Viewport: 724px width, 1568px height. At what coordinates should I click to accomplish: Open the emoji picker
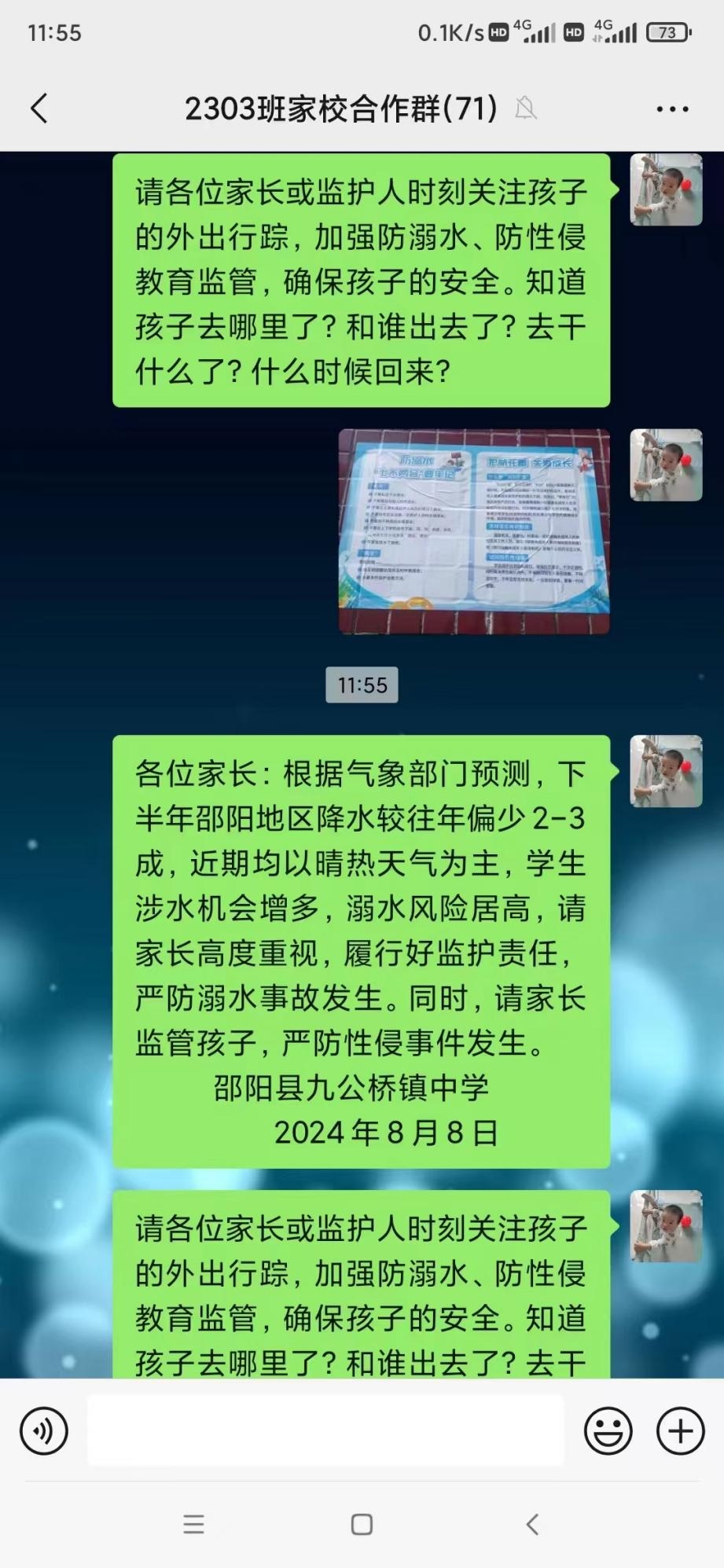point(608,1430)
